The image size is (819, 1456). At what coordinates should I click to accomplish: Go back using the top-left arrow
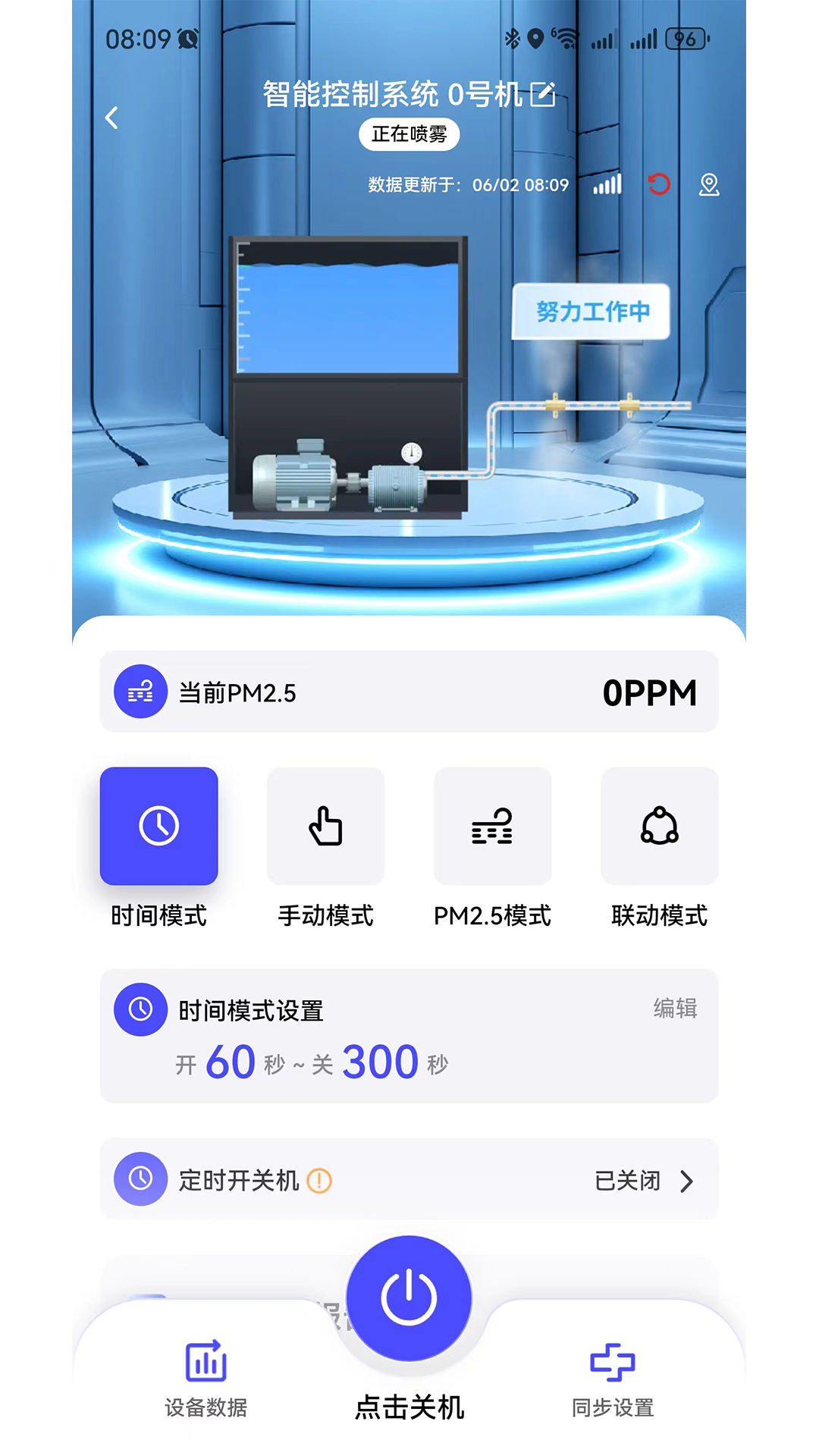(112, 118)
